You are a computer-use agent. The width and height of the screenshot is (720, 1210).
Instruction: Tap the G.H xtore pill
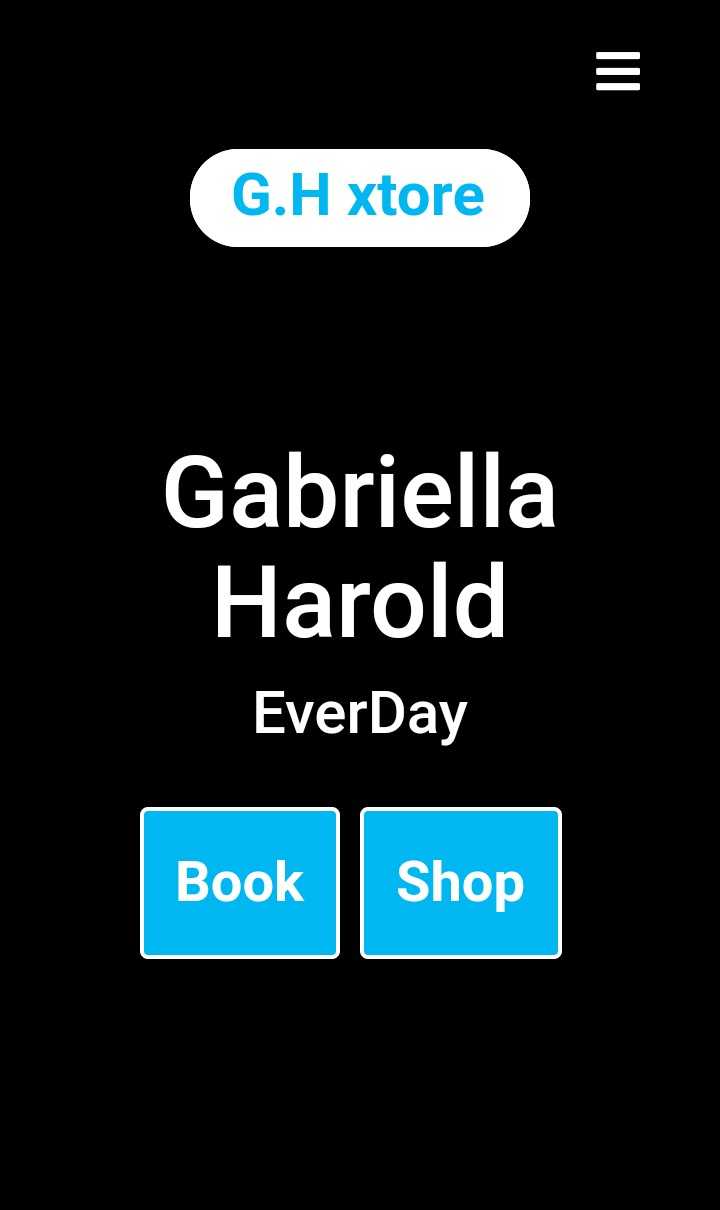pos(360,197)
